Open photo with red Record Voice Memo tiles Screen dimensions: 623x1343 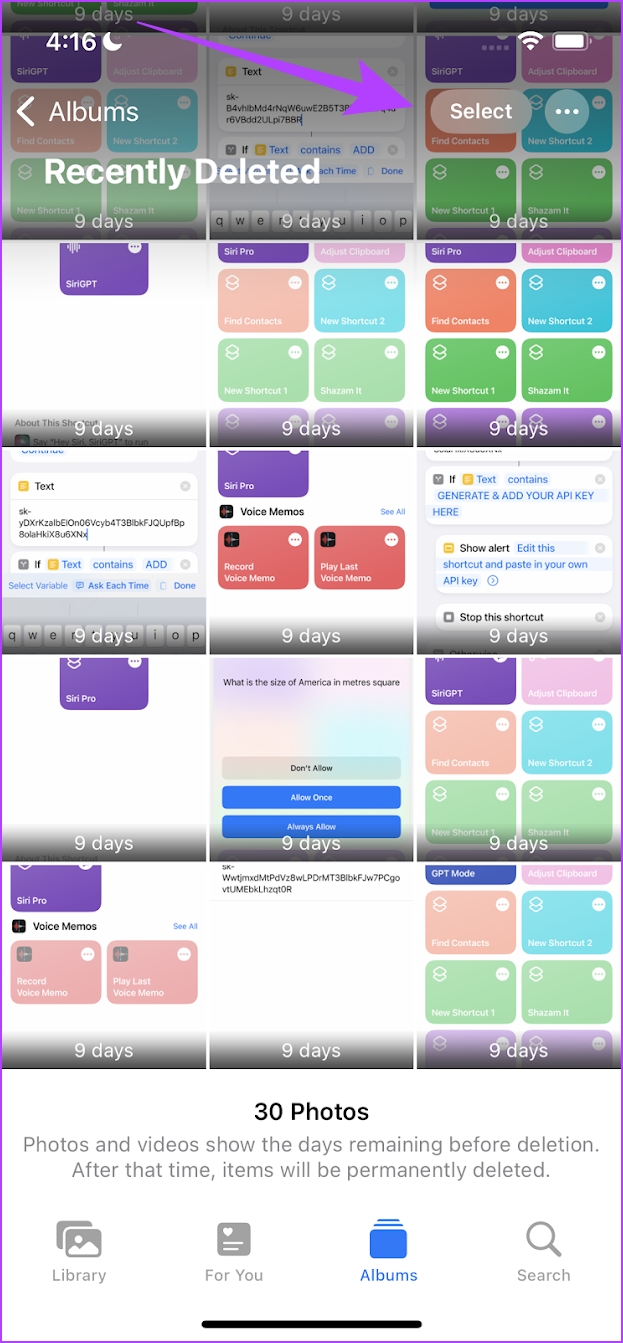pyautogui.click(x=311, y=550)
